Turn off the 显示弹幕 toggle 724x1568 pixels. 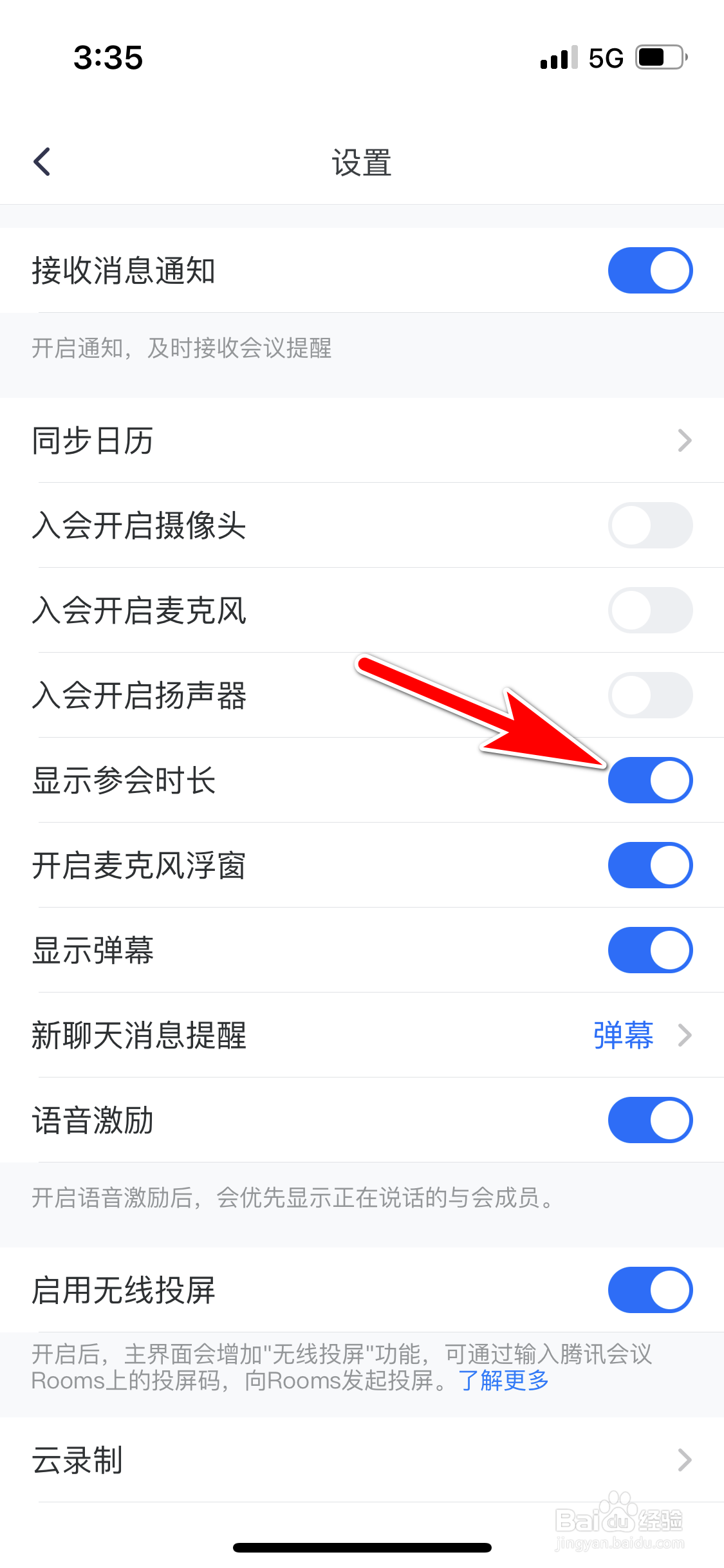point(650,950)
